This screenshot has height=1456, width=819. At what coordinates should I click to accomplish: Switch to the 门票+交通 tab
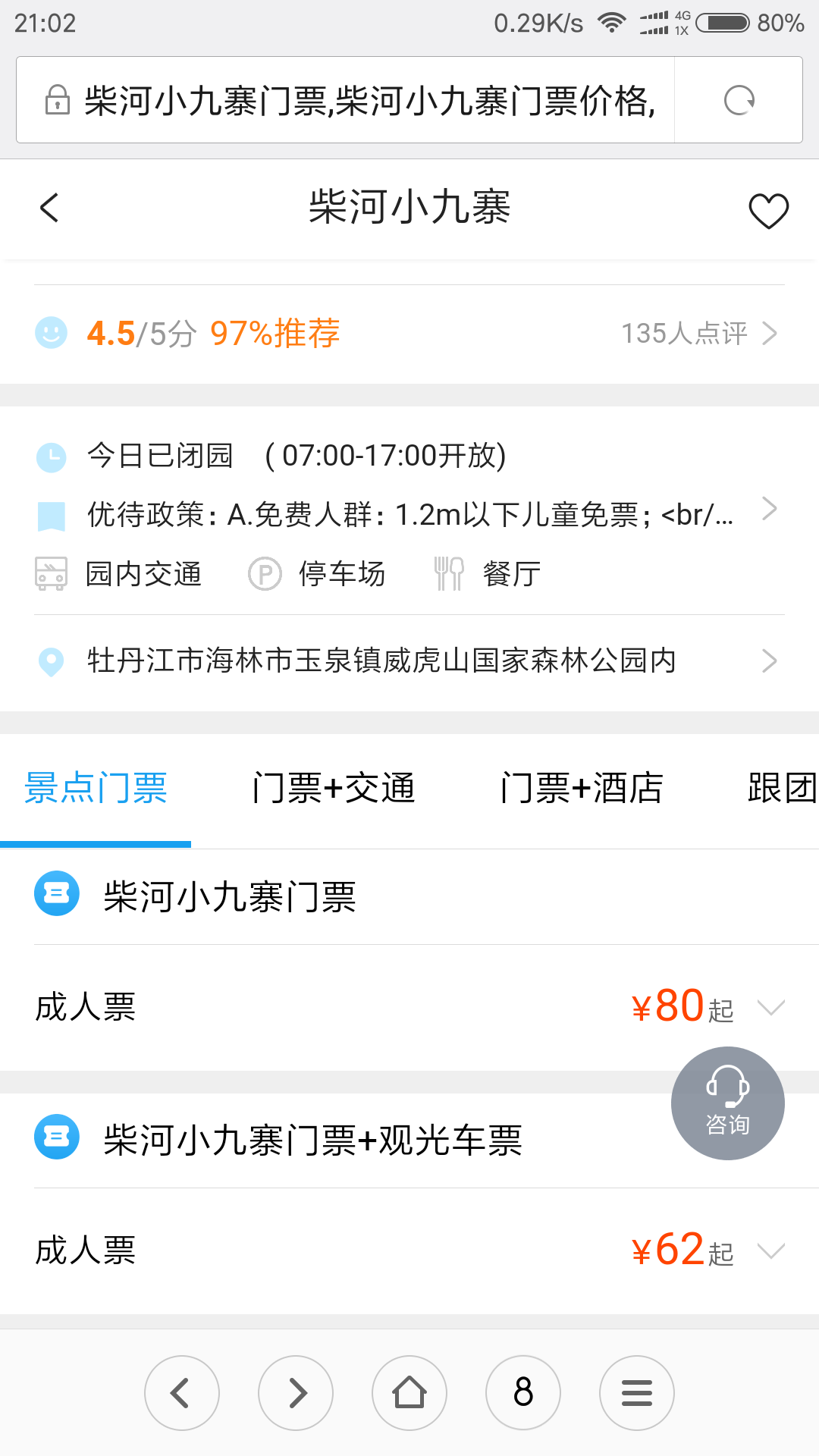tap(334, 788)
